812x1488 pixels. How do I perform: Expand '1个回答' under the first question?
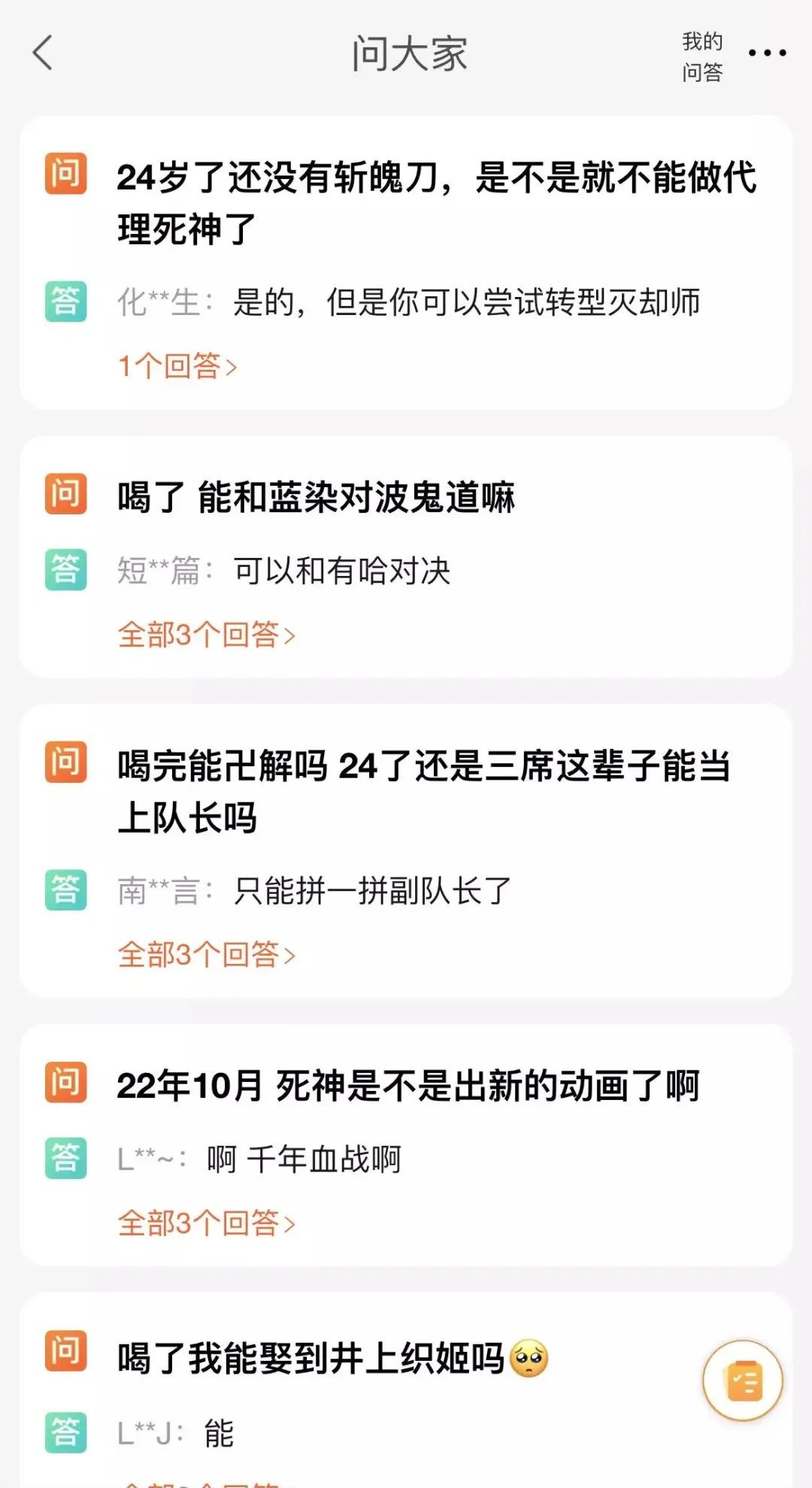177,366
